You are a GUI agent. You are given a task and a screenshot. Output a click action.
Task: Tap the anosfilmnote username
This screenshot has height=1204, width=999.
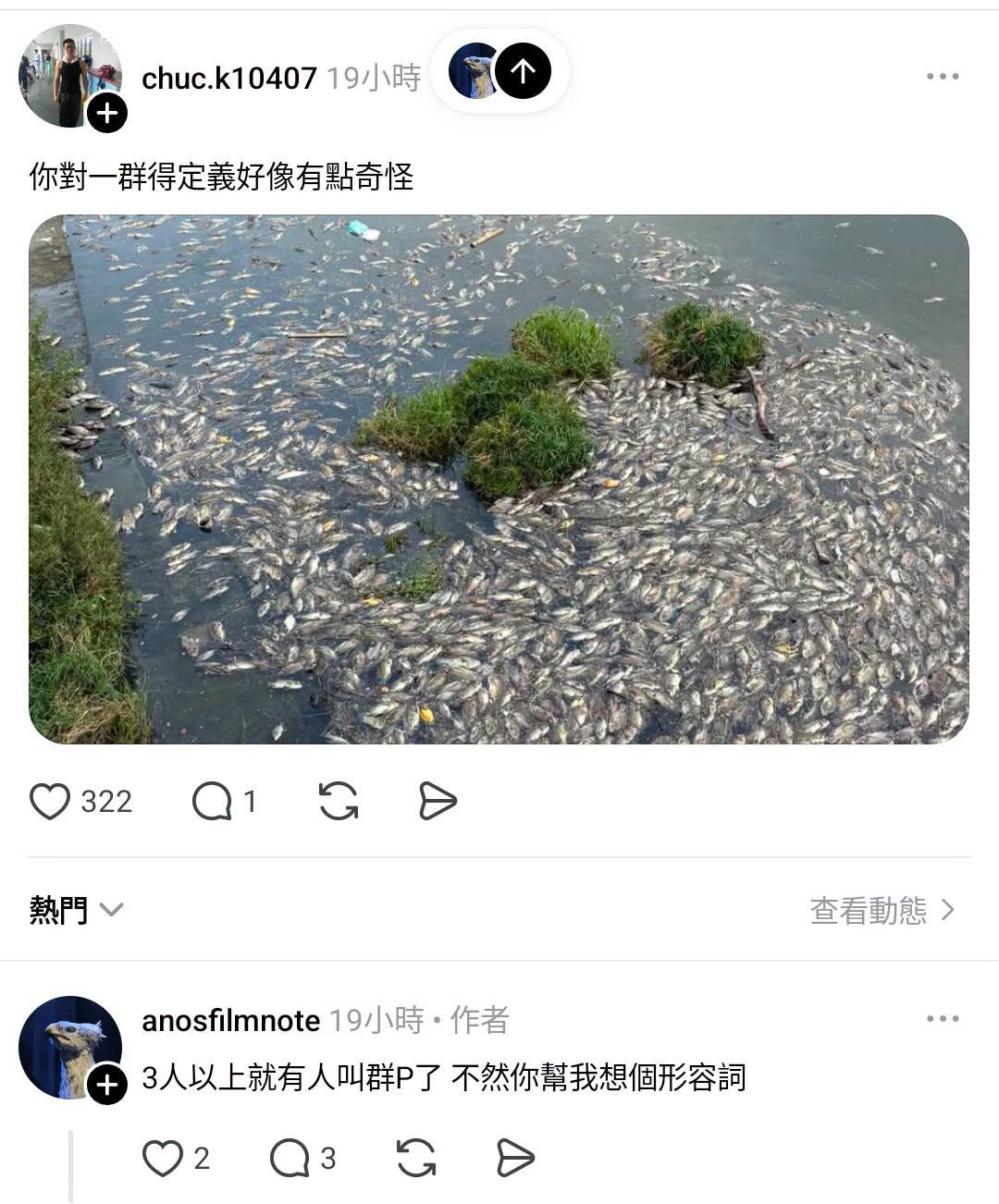[x=230, y=1020]
